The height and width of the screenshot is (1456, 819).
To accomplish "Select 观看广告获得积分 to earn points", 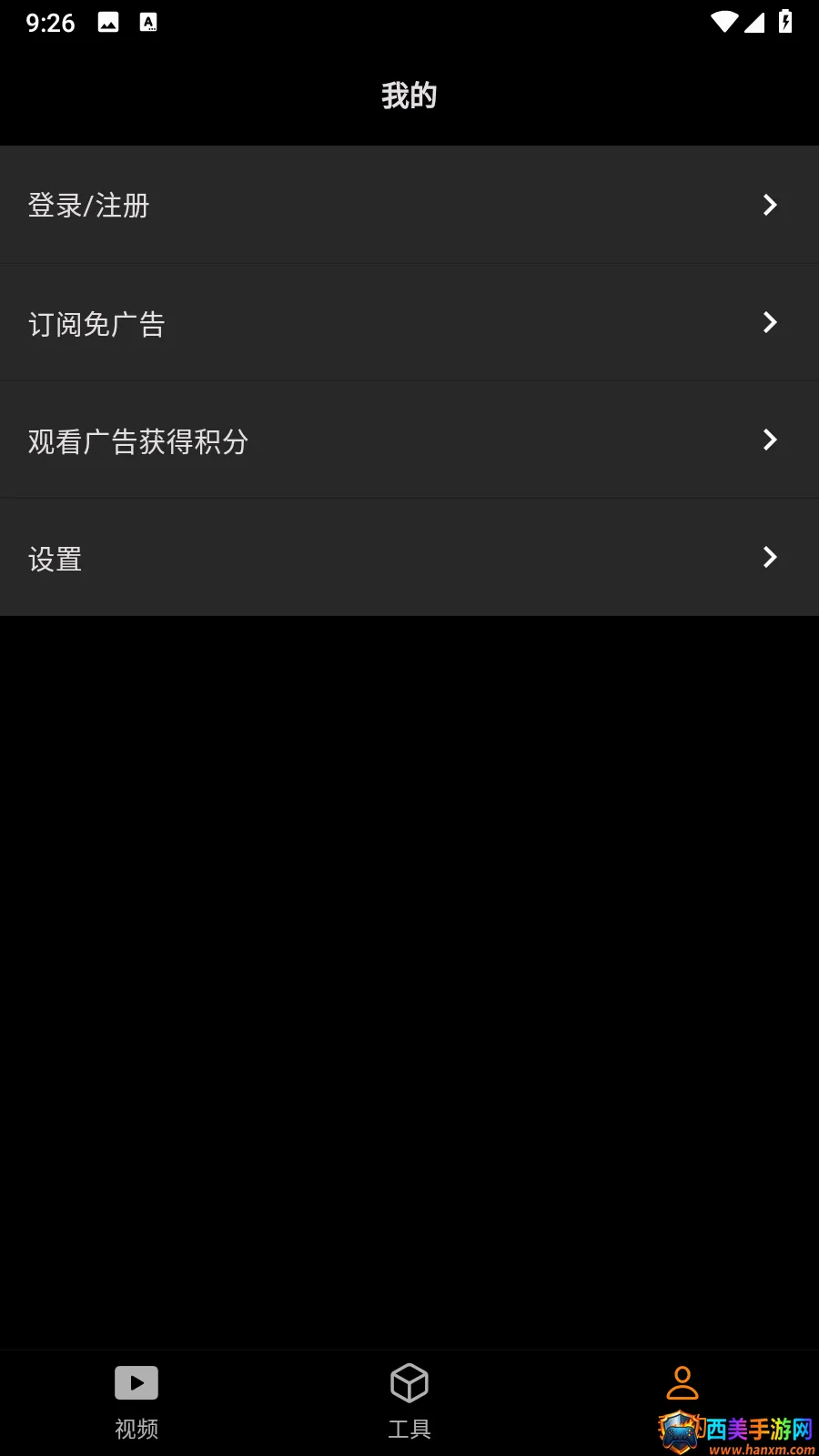I will tap(409, 440).
